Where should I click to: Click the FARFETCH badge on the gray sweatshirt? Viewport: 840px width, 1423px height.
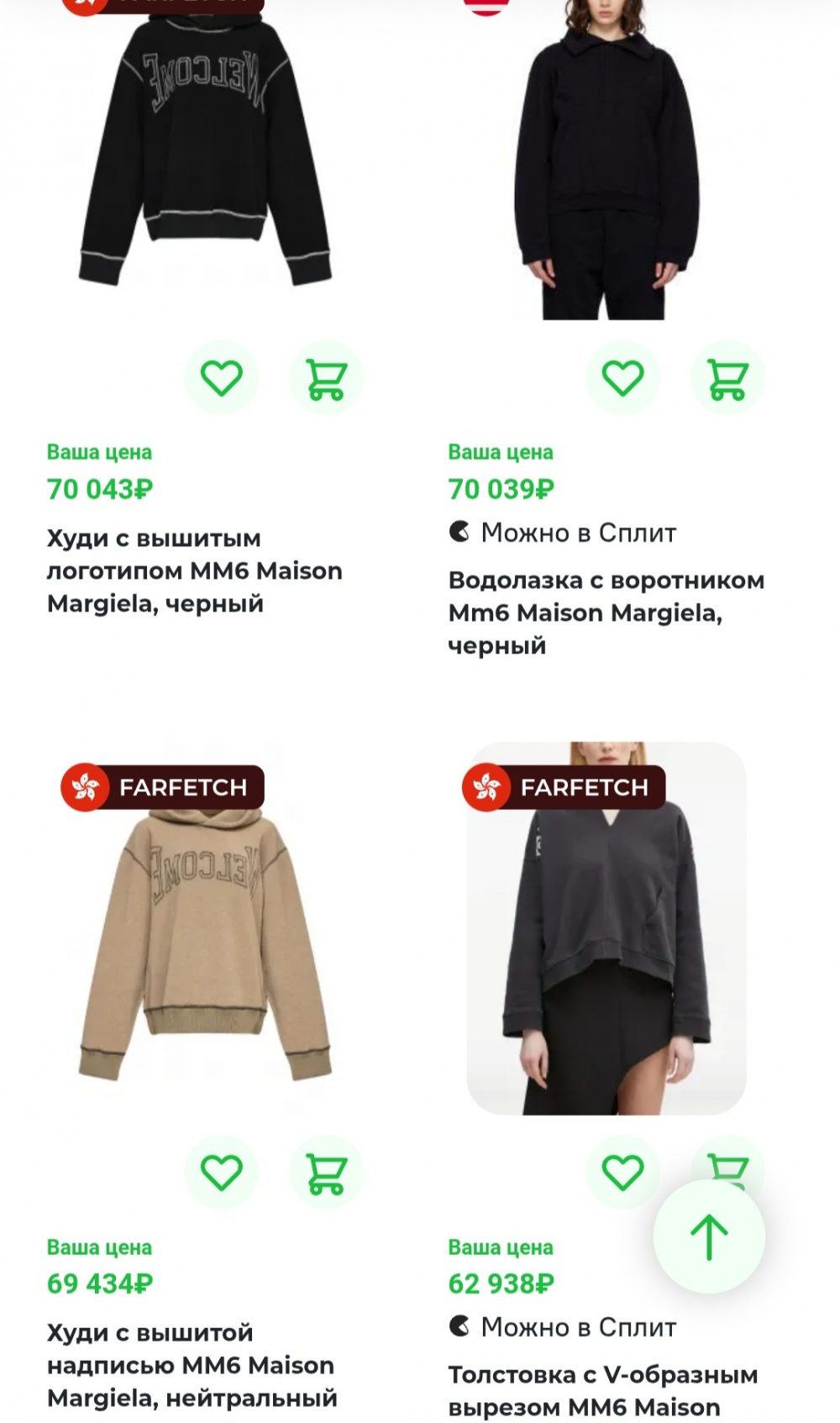563,788
